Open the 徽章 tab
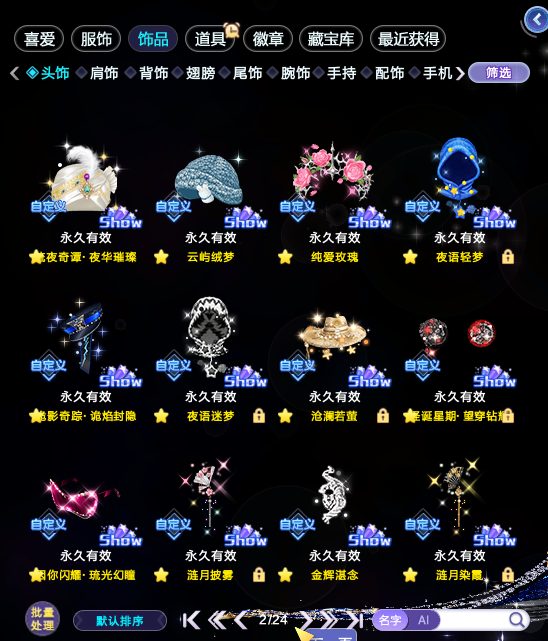548x641 pixels. [268, 39]
